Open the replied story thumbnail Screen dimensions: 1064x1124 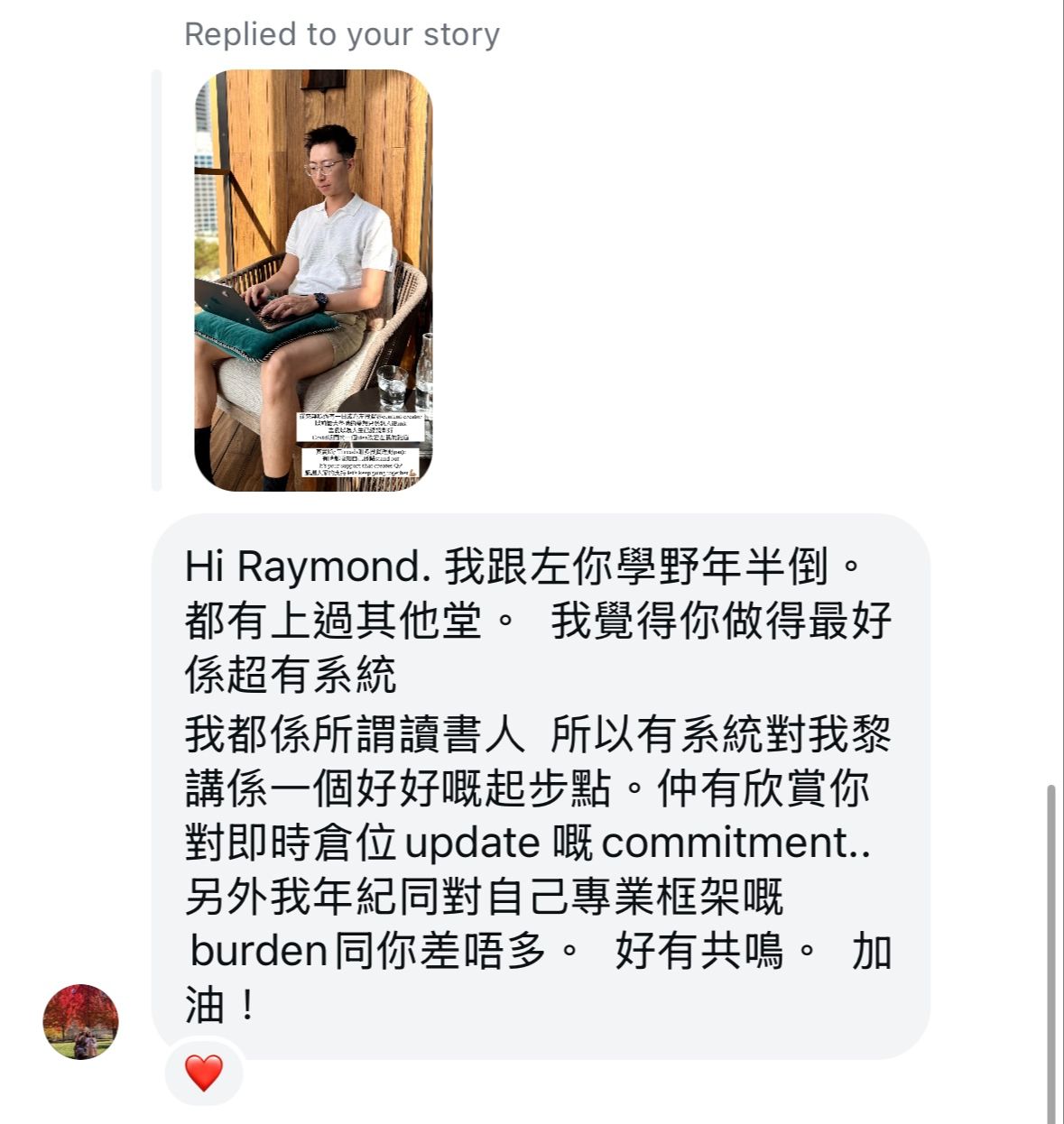[313, 281]
